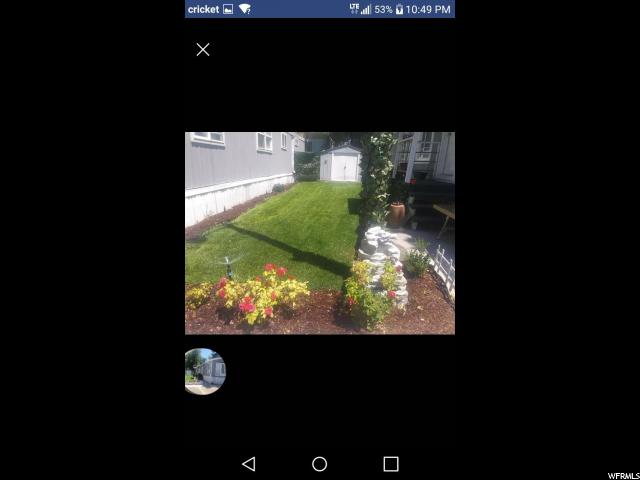
Task: Go to the home screen
Action: (x=320, y=464)
